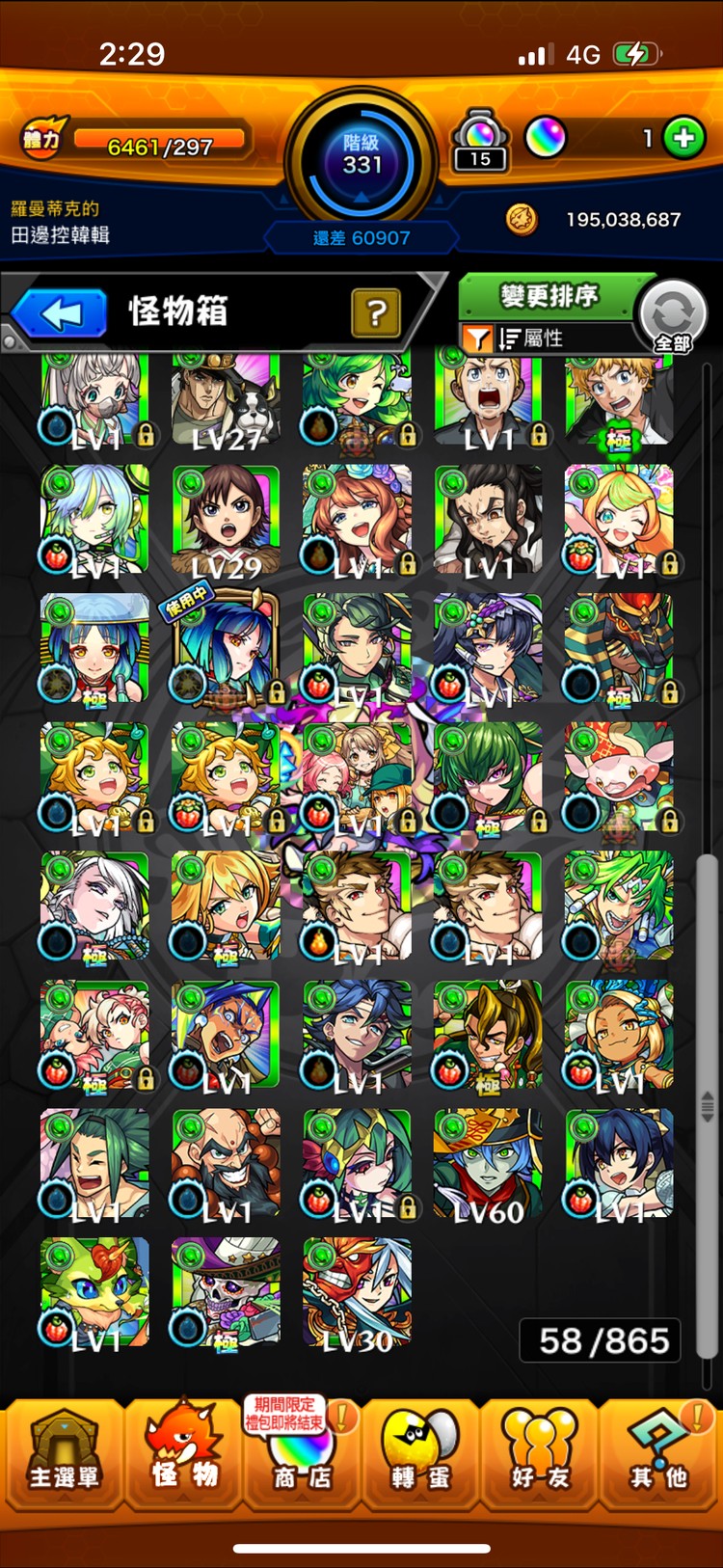Tap the 全部 refresh filter button
The height and width of the screenshot is (1568, 723).
point(673,317)
